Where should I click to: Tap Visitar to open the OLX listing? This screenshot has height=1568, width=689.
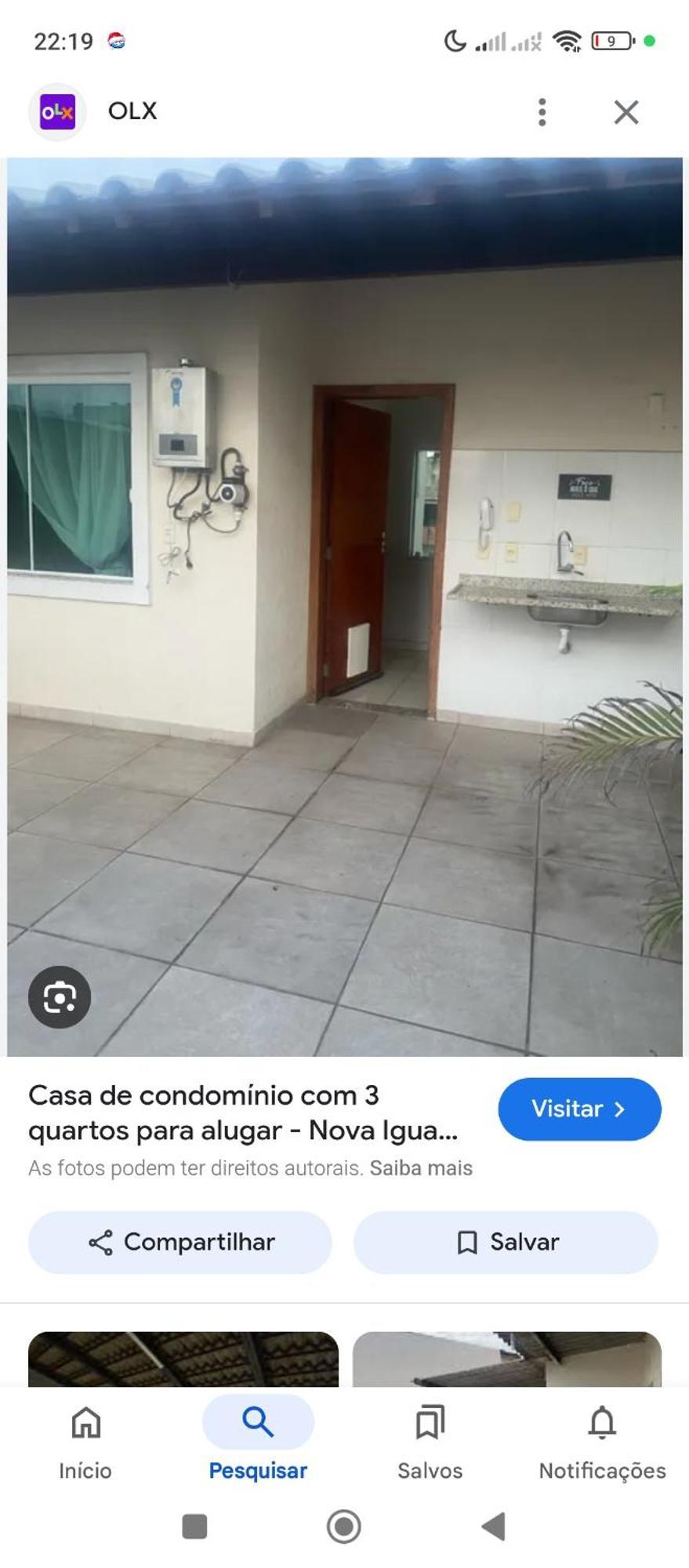[x=579, y=1109]
